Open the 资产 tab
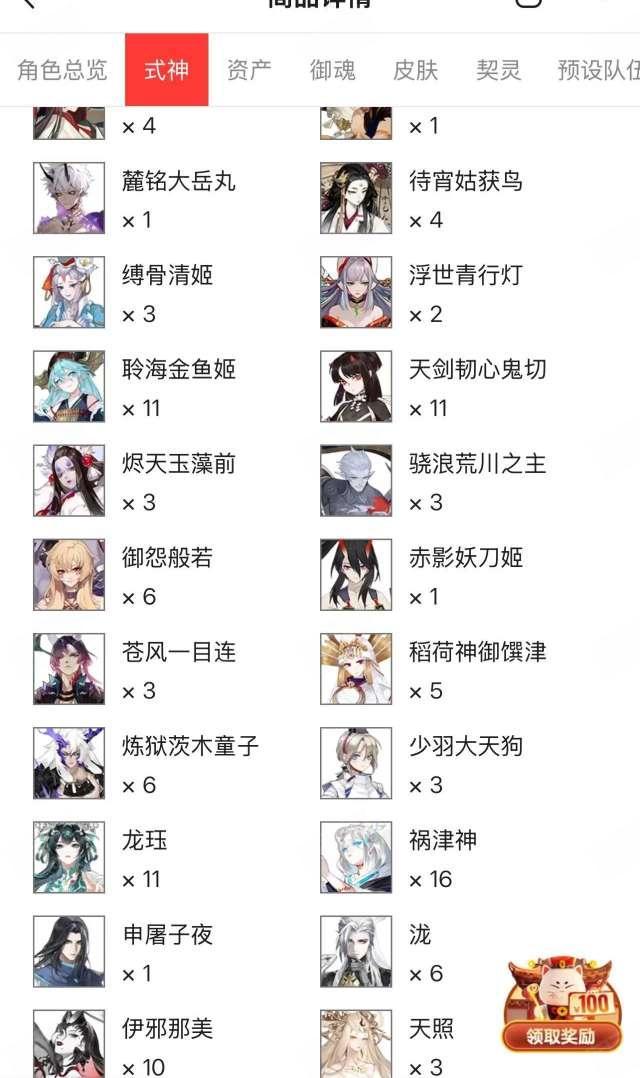This screenshot has height=1078, width=640. point(249,70)
